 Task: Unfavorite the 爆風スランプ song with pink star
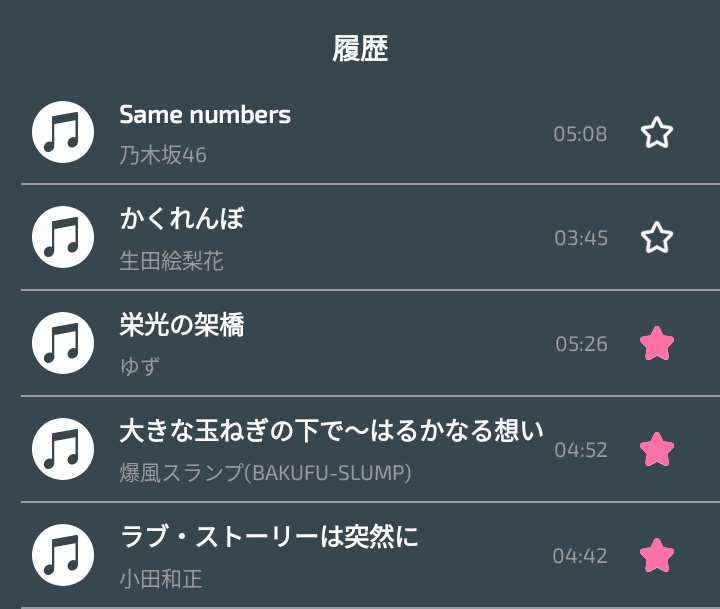[657, 449]
